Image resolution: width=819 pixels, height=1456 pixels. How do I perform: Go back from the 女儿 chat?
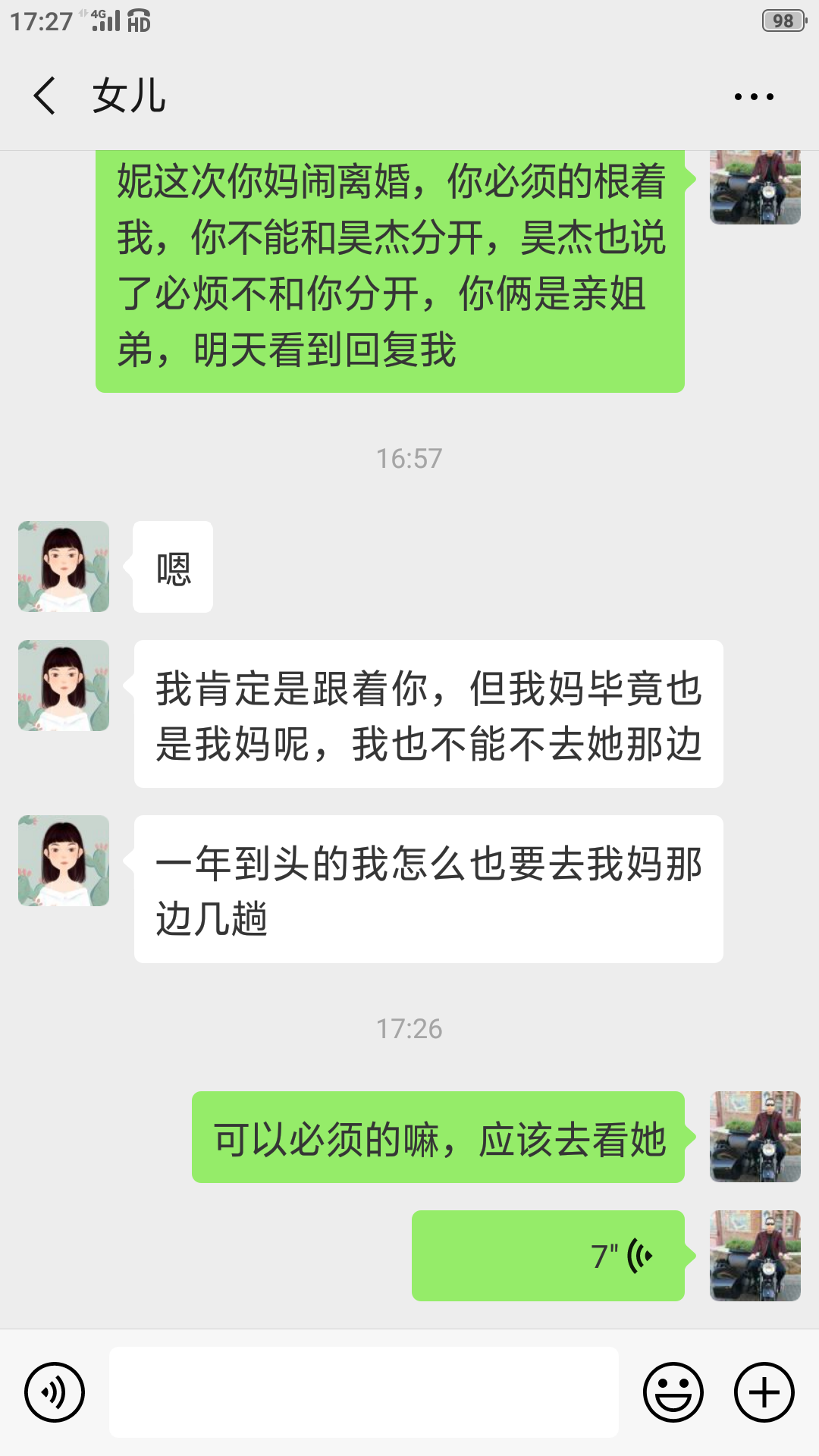coord(45,96)
